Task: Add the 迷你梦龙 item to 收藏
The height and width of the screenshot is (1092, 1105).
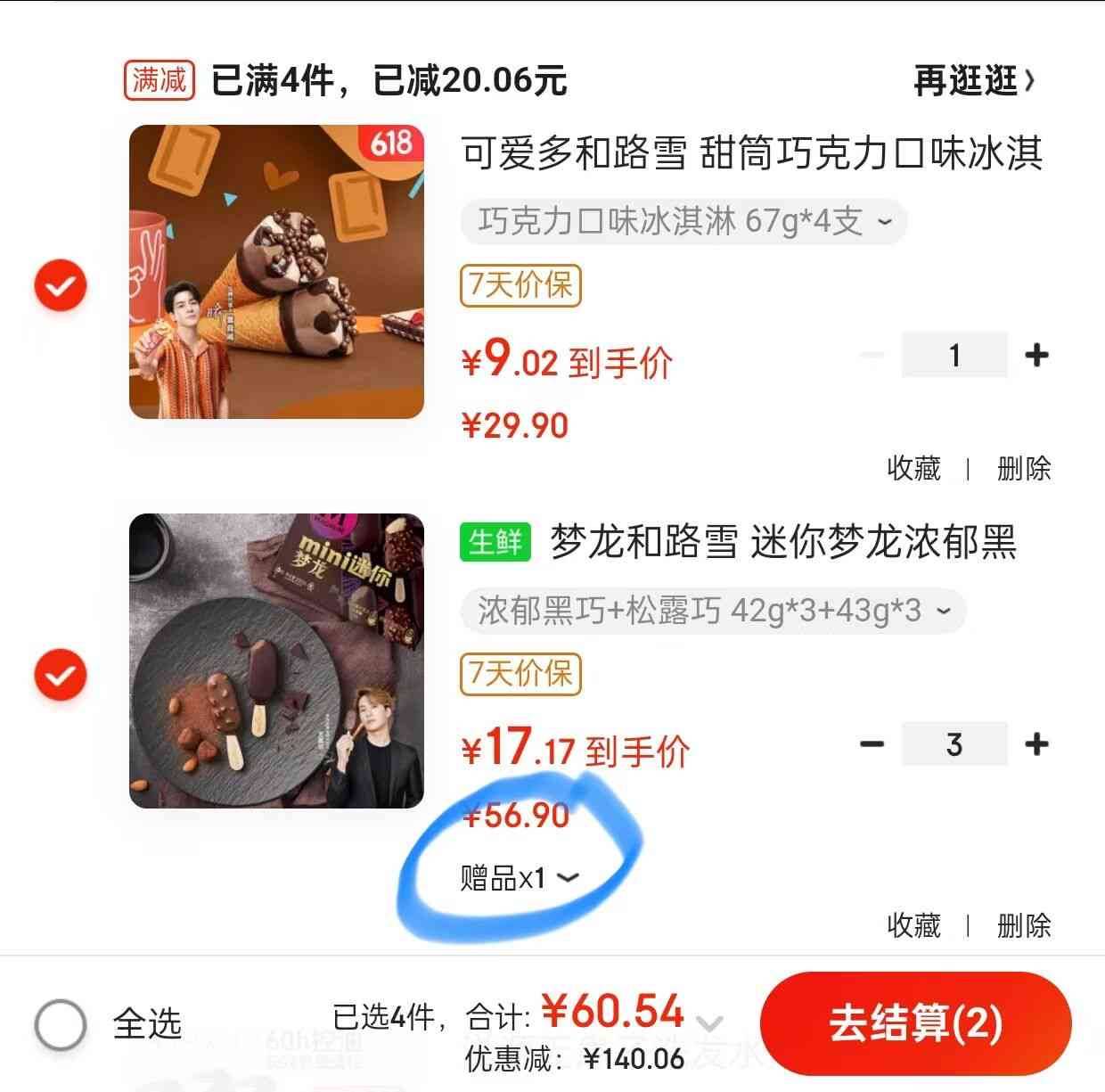Action: (913, 925)
